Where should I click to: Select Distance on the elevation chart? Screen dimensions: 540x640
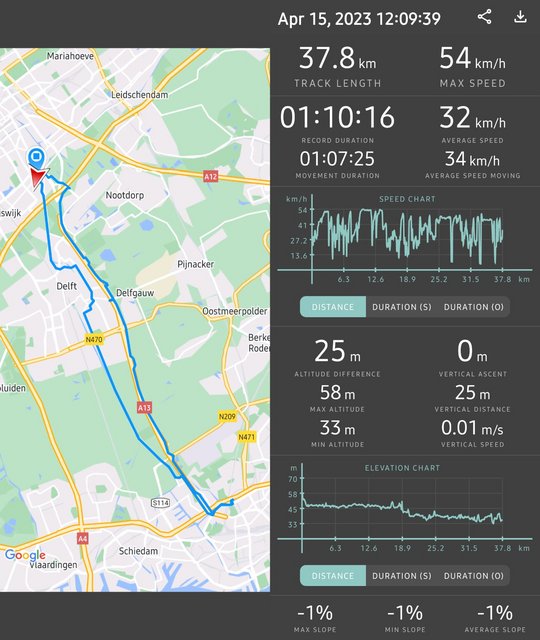tap(333, 576)
